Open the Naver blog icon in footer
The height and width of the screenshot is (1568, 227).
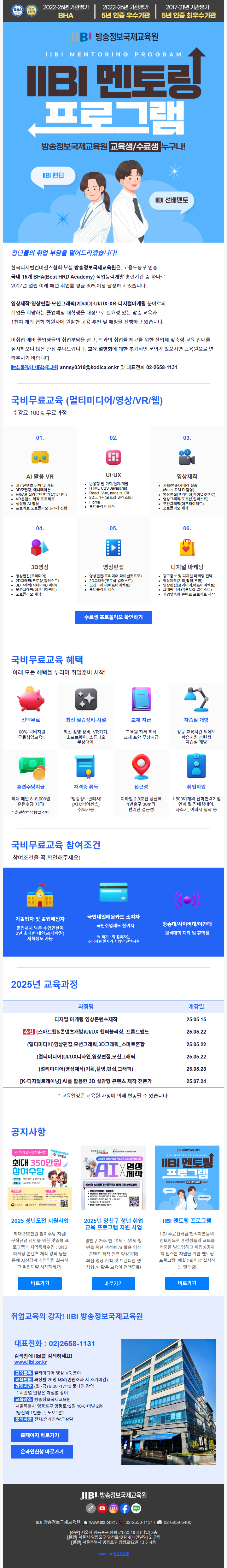[x=136, y=1508]
